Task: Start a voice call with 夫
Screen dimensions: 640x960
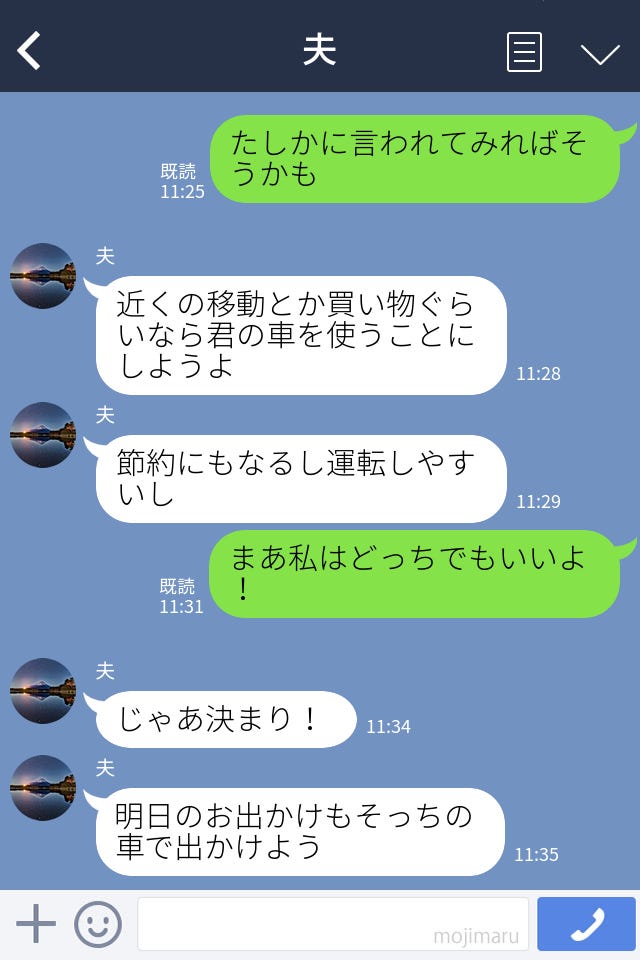Action: pyautogui.click(x=586, y=924)
